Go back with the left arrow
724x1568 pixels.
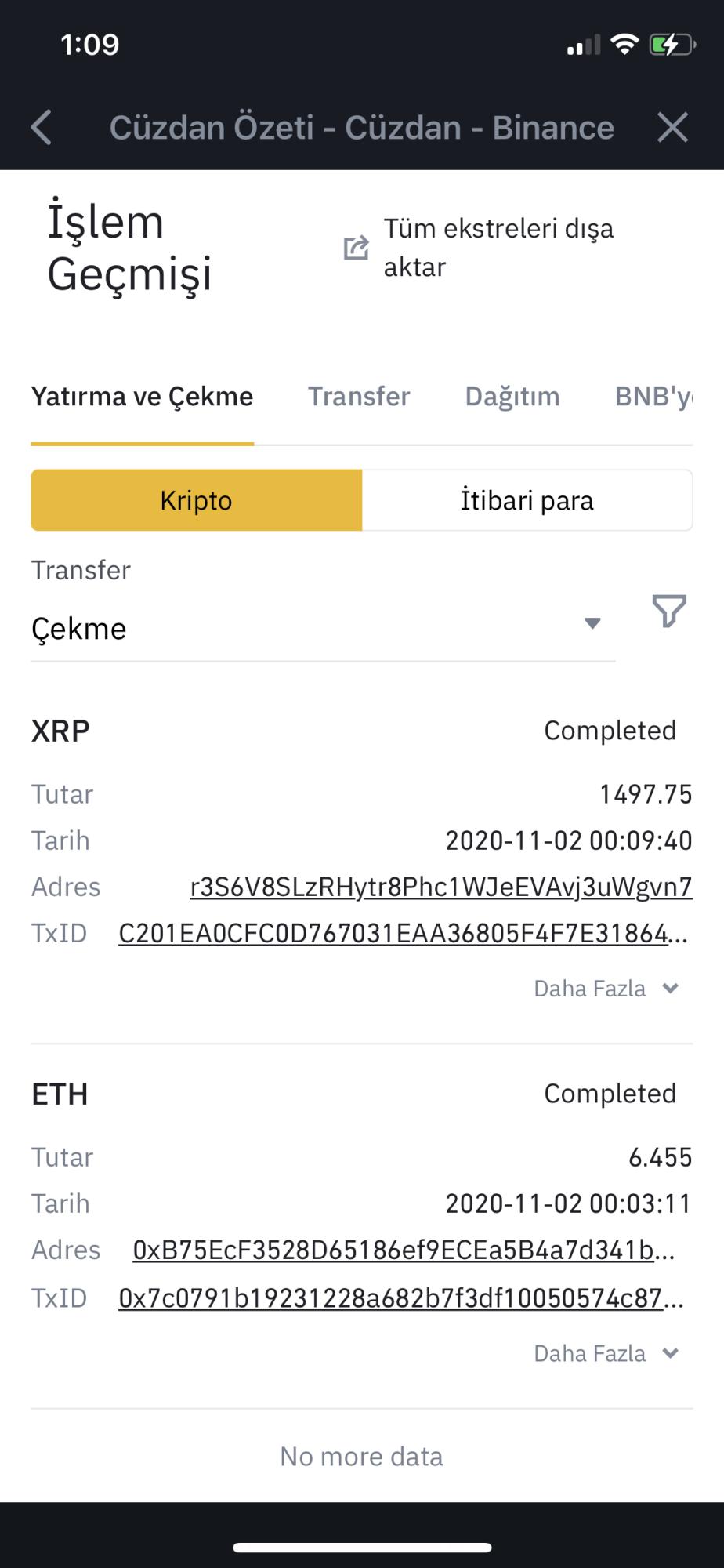[x=42, y=127]
